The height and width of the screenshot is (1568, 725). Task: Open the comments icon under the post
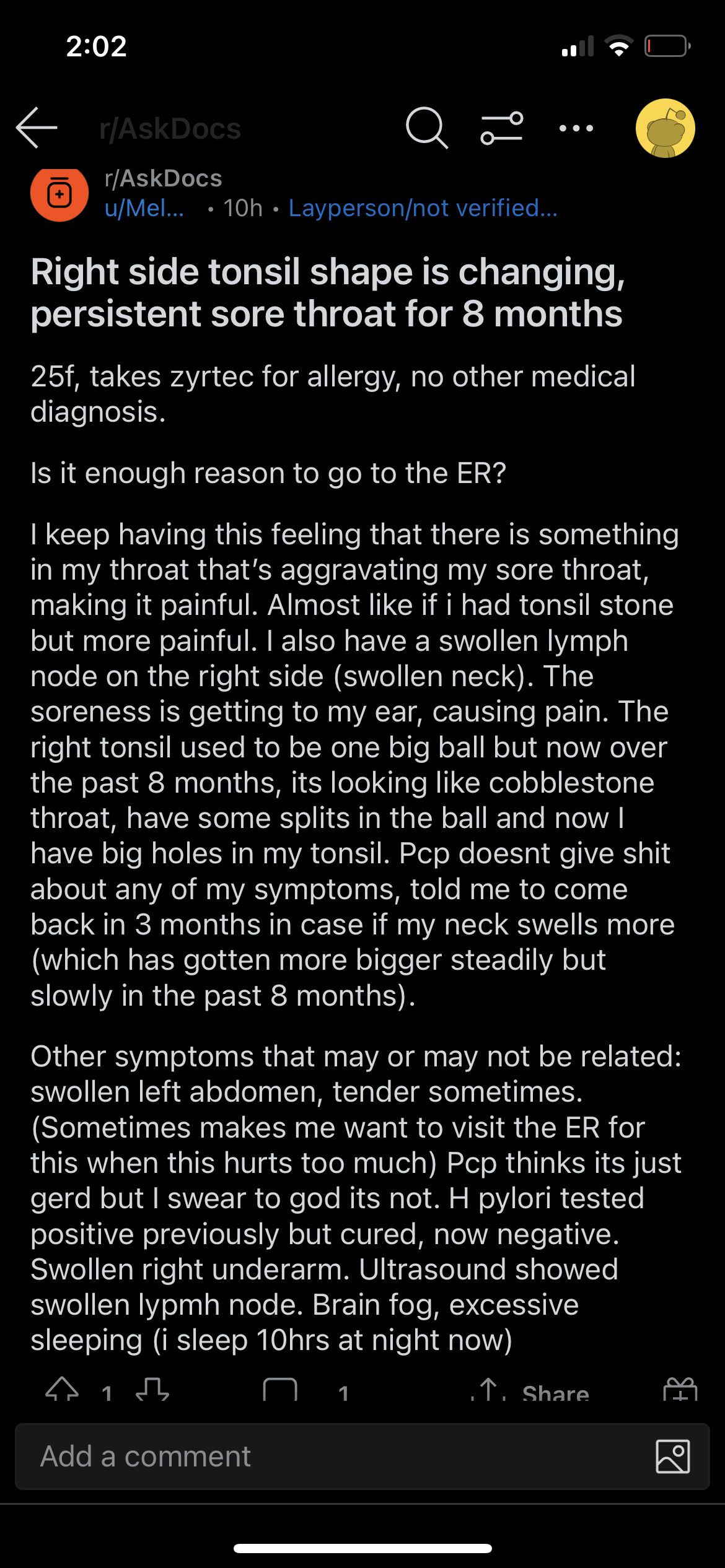coord(280,1389)
